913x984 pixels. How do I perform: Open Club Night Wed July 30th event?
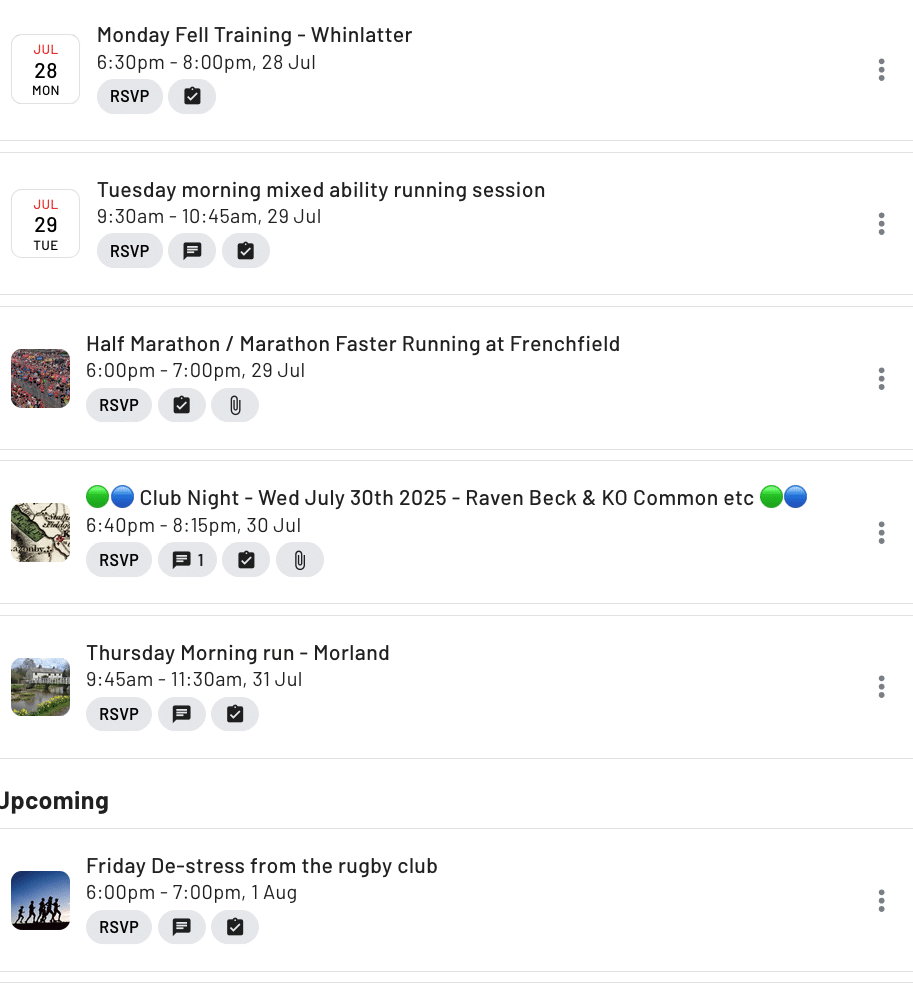click(446, 498)
